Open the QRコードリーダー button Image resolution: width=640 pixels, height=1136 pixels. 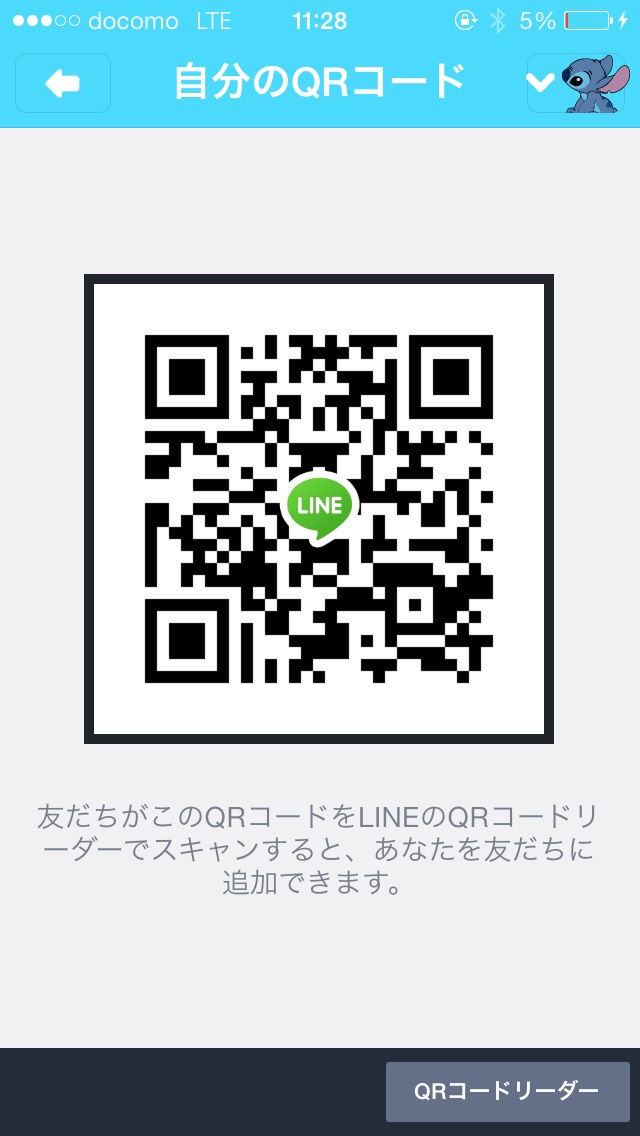(507, 1091)
